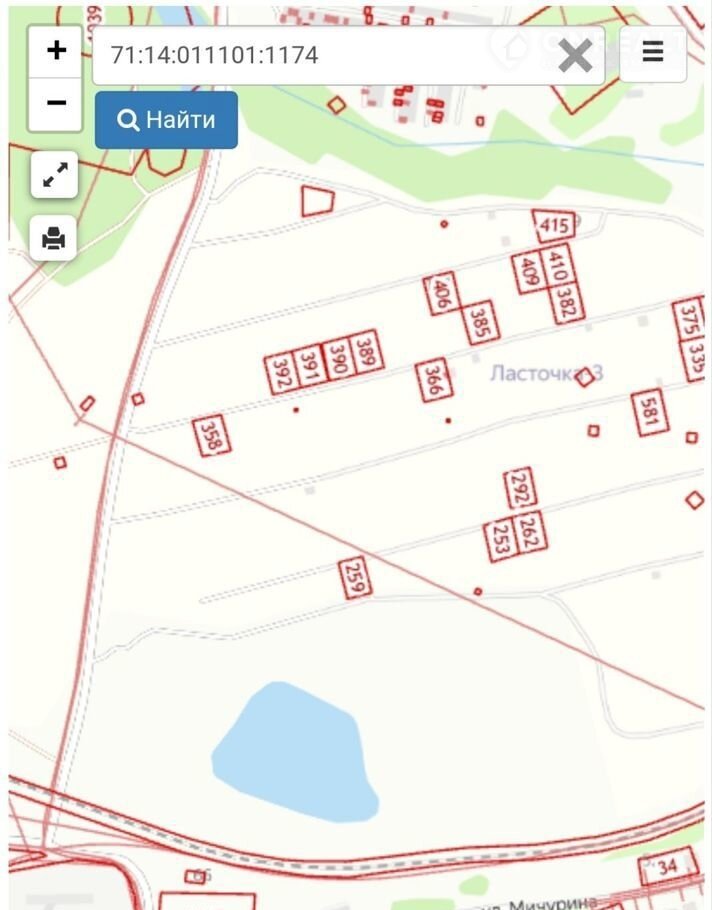Tap the Найти search button
Image resolution: width=712 pixels, height=910 pixels.
[x=167, y=120]
